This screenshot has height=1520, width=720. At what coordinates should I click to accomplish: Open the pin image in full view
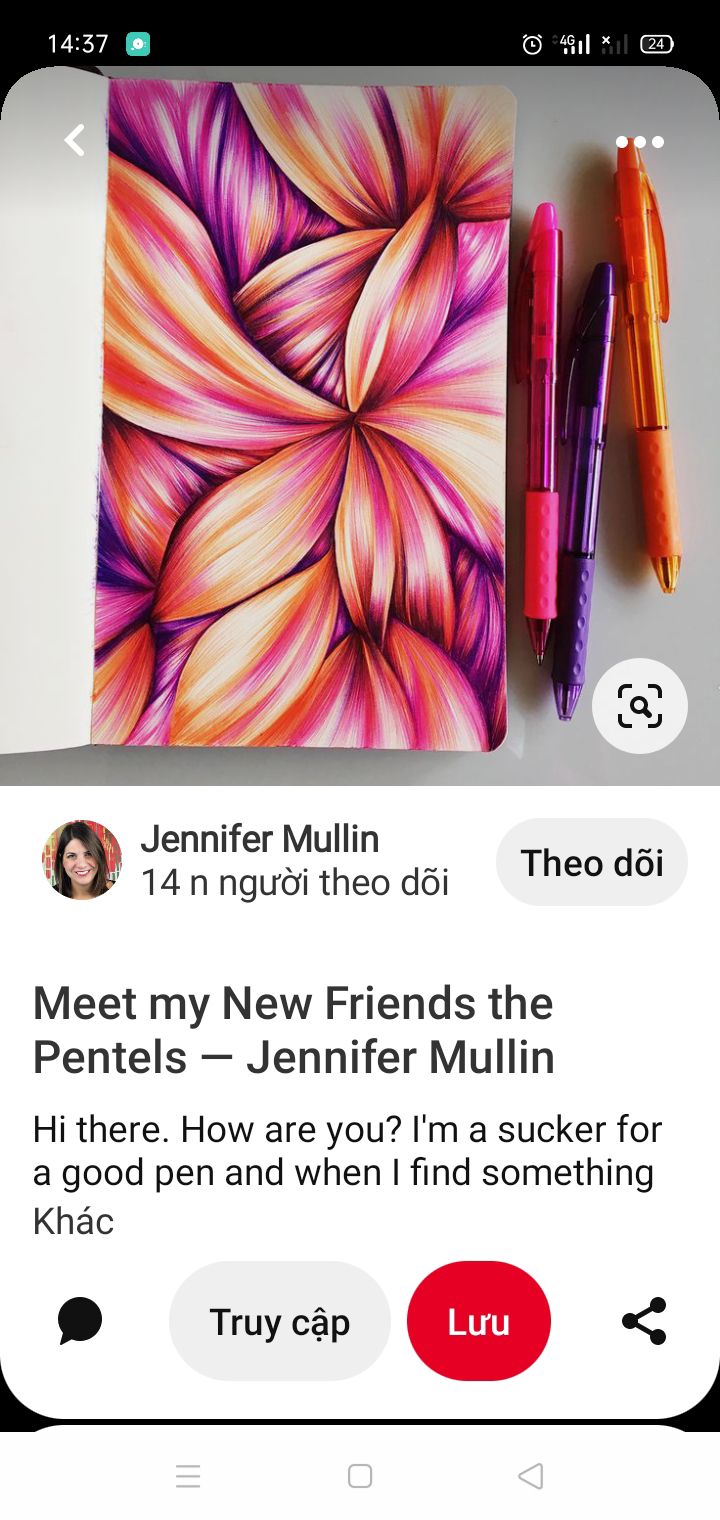(x=360, y=425)
